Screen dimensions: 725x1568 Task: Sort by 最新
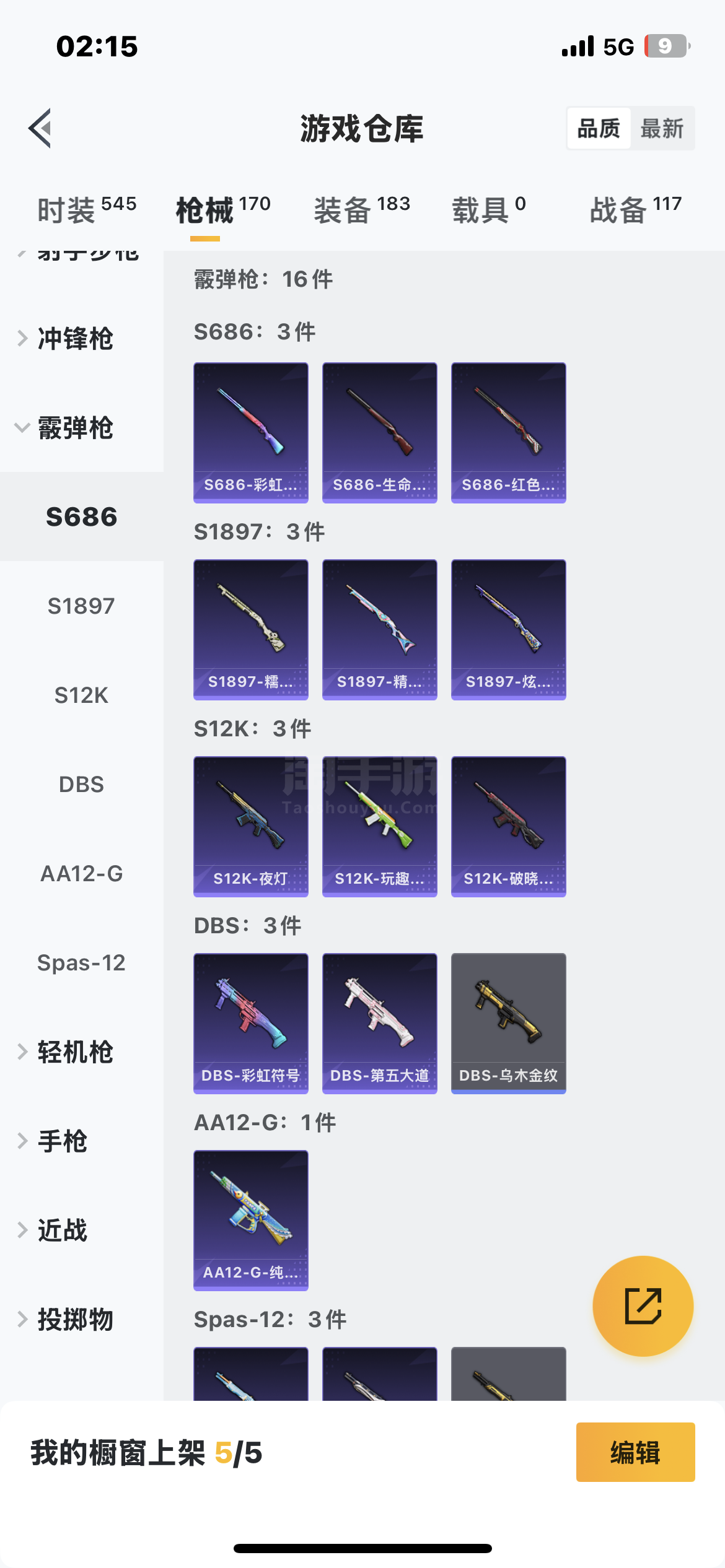[x=661, y=129]
